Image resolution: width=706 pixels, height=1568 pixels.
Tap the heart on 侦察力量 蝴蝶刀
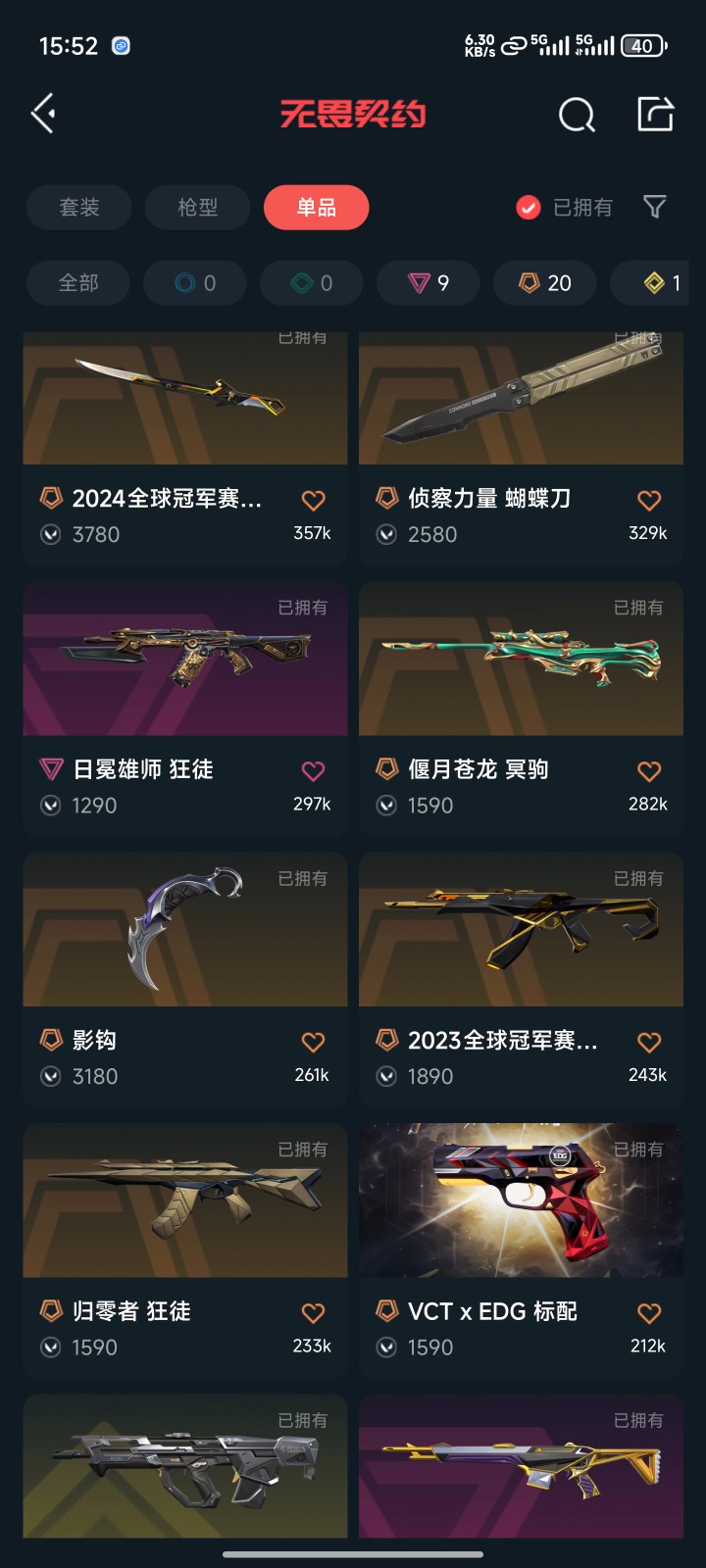tap(649, 501)
